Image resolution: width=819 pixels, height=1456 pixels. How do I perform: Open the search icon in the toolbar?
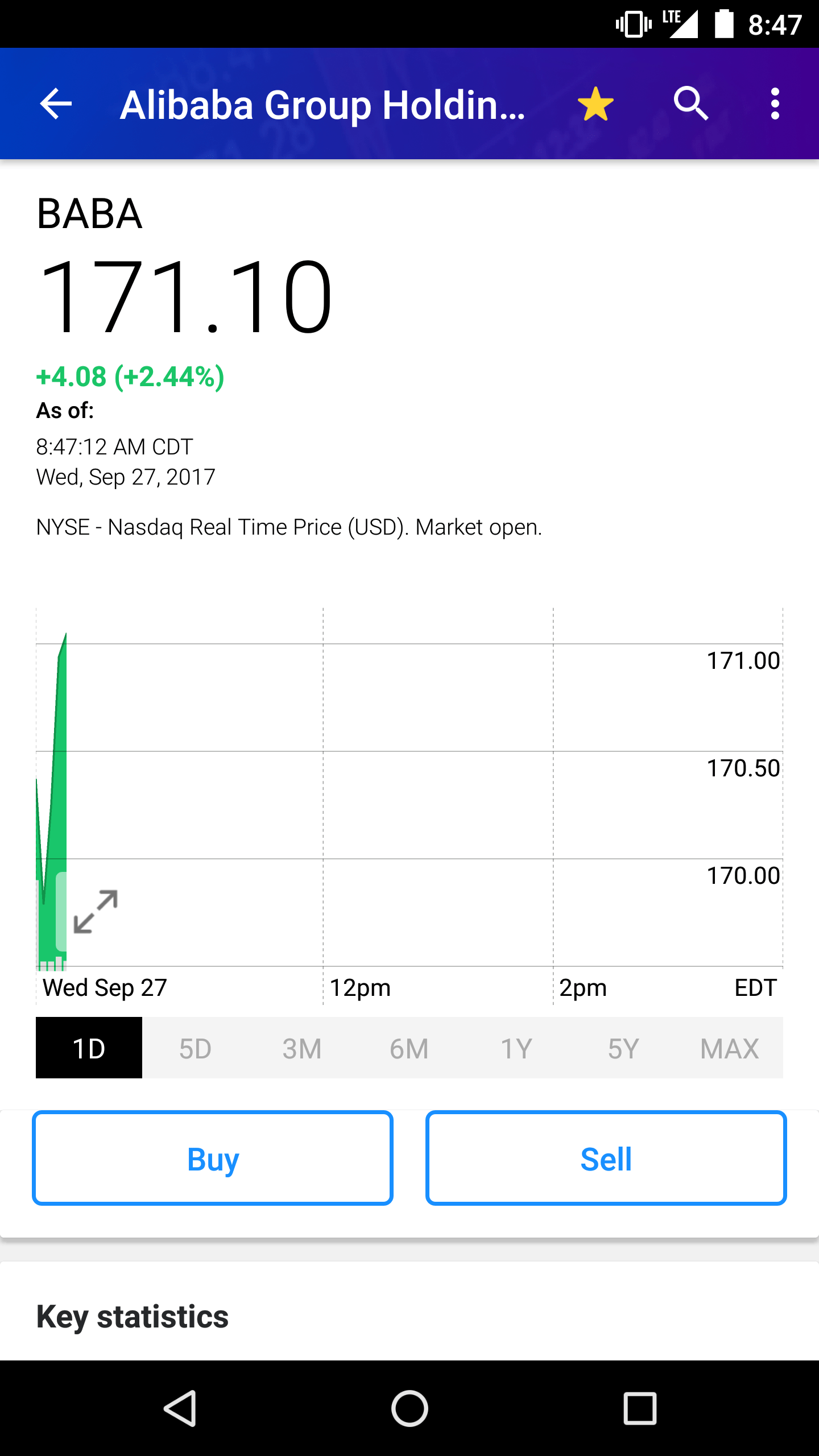pos(691,104)
